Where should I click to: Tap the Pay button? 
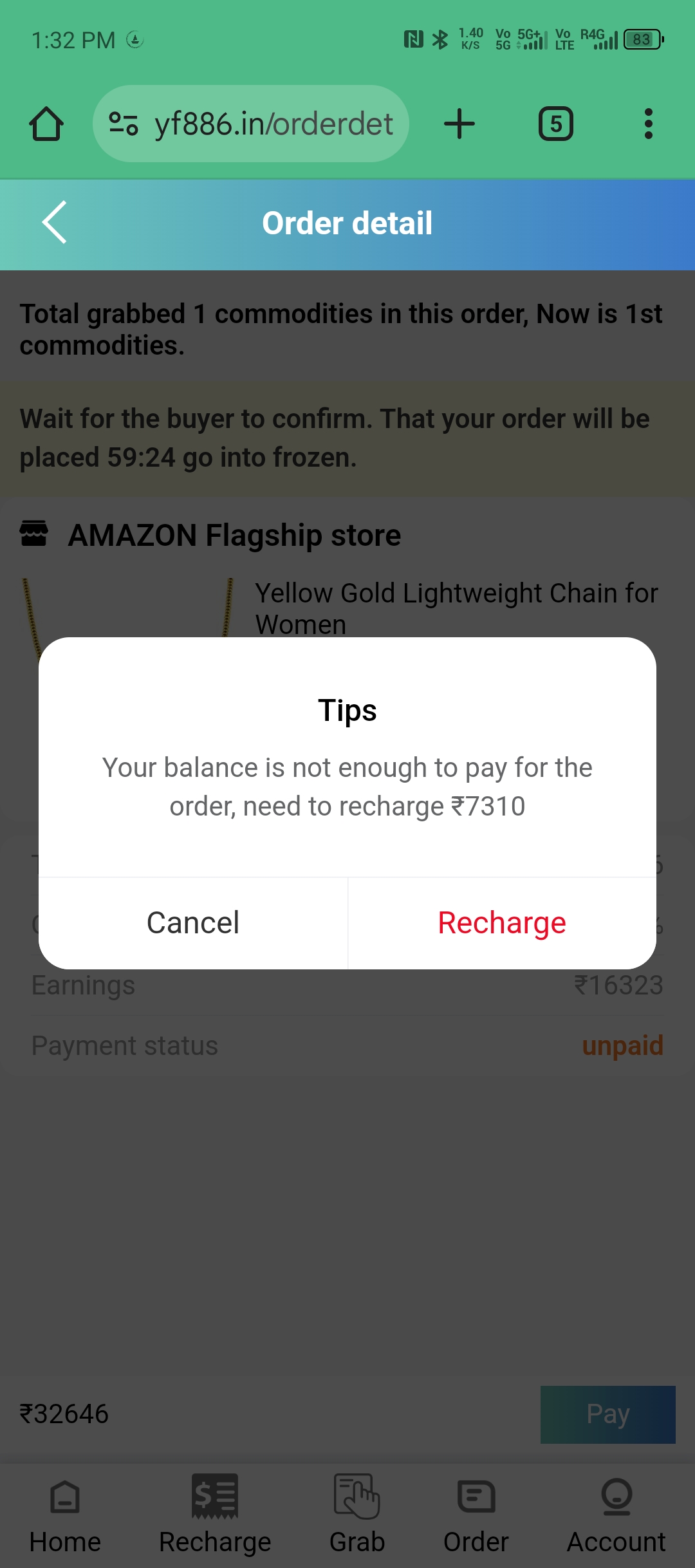607,1414
